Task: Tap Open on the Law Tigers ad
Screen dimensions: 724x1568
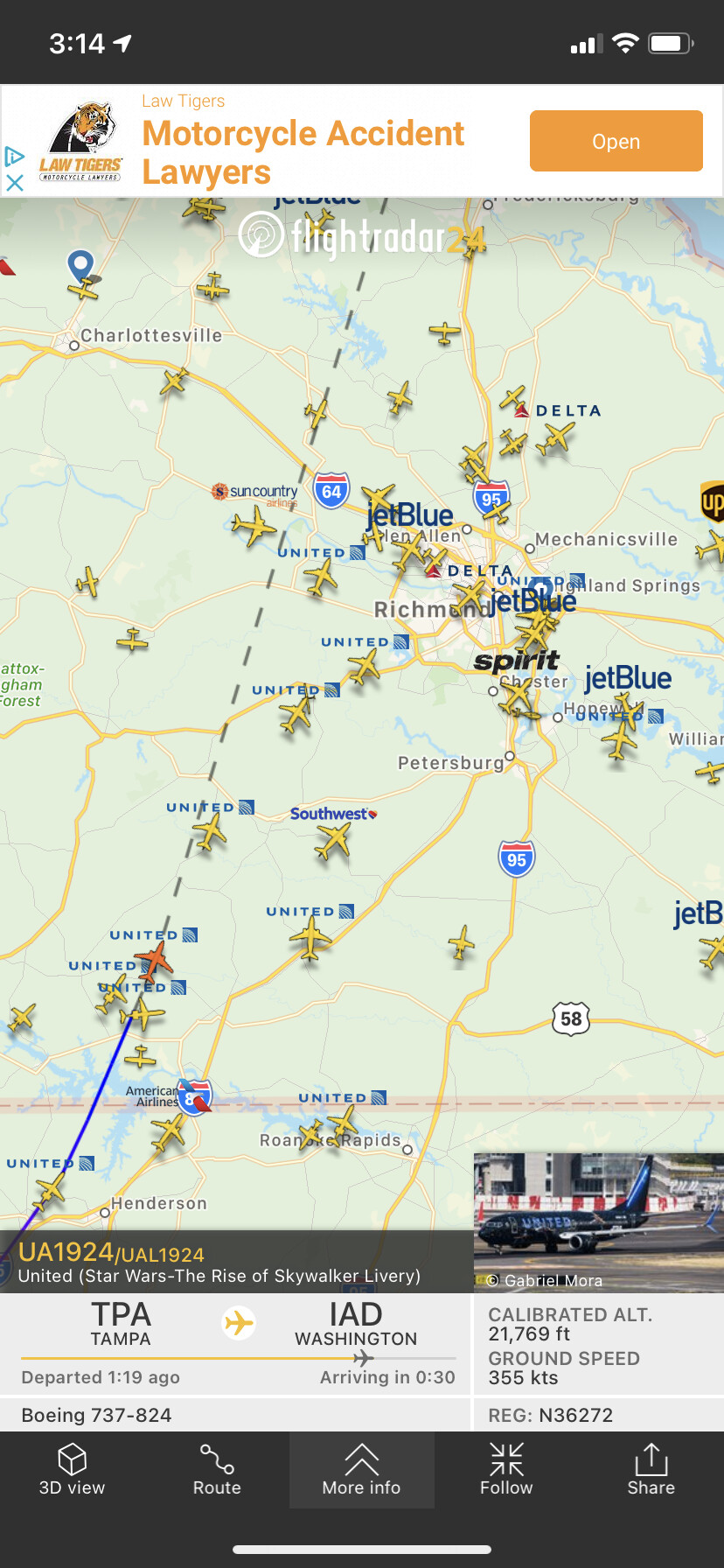Action: pos(616,141)
